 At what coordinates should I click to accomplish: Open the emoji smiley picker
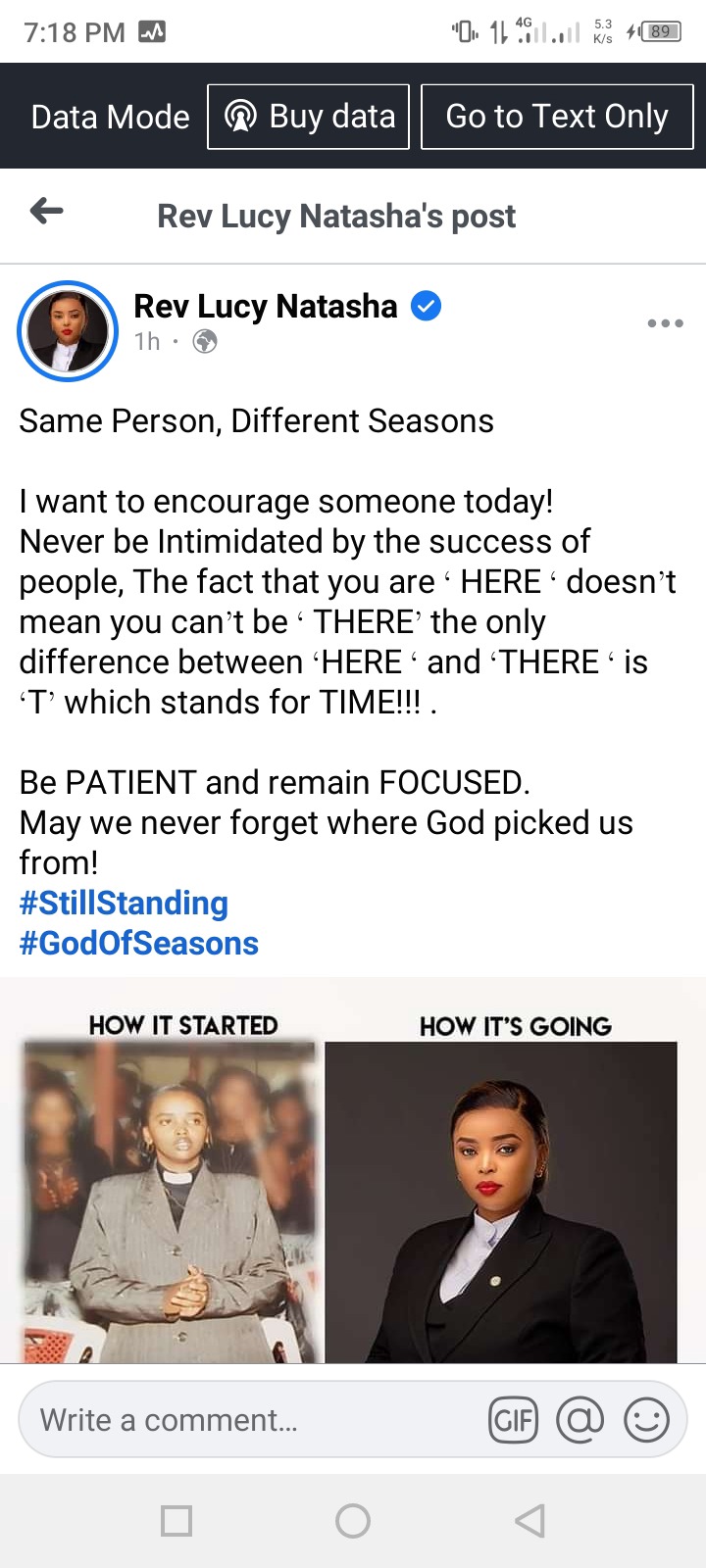tap(647, 1419)
